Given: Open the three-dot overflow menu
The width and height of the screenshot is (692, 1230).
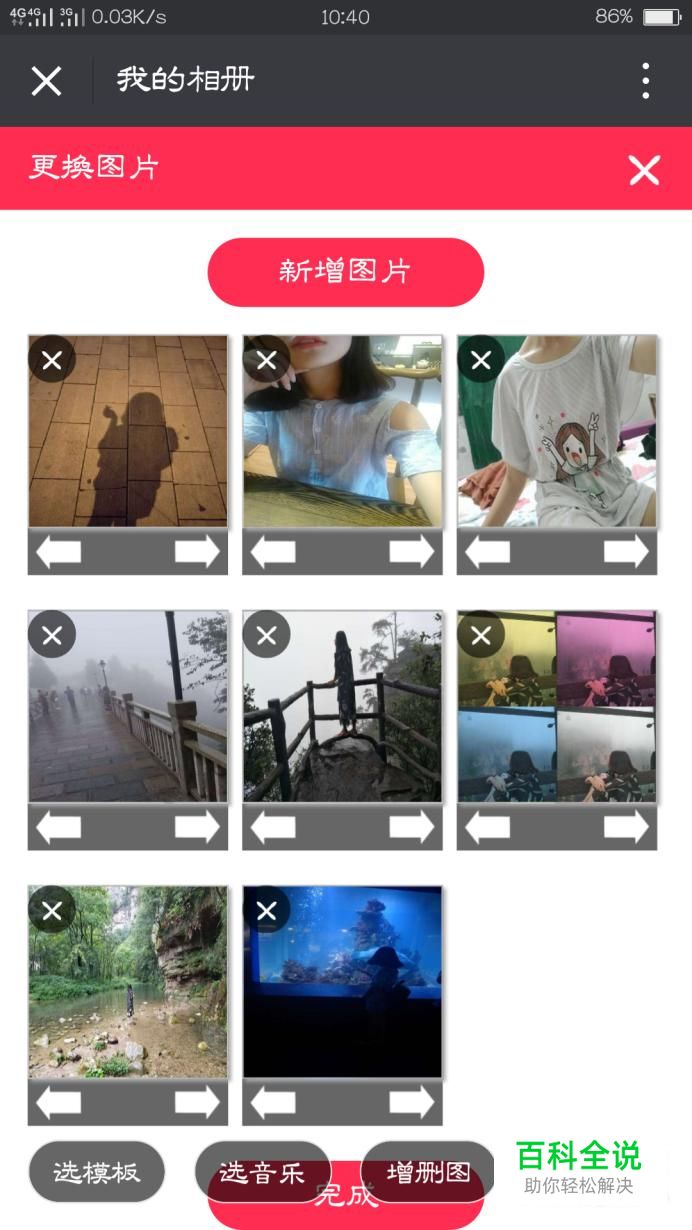Looking at the screenshot, I should 646,81.
